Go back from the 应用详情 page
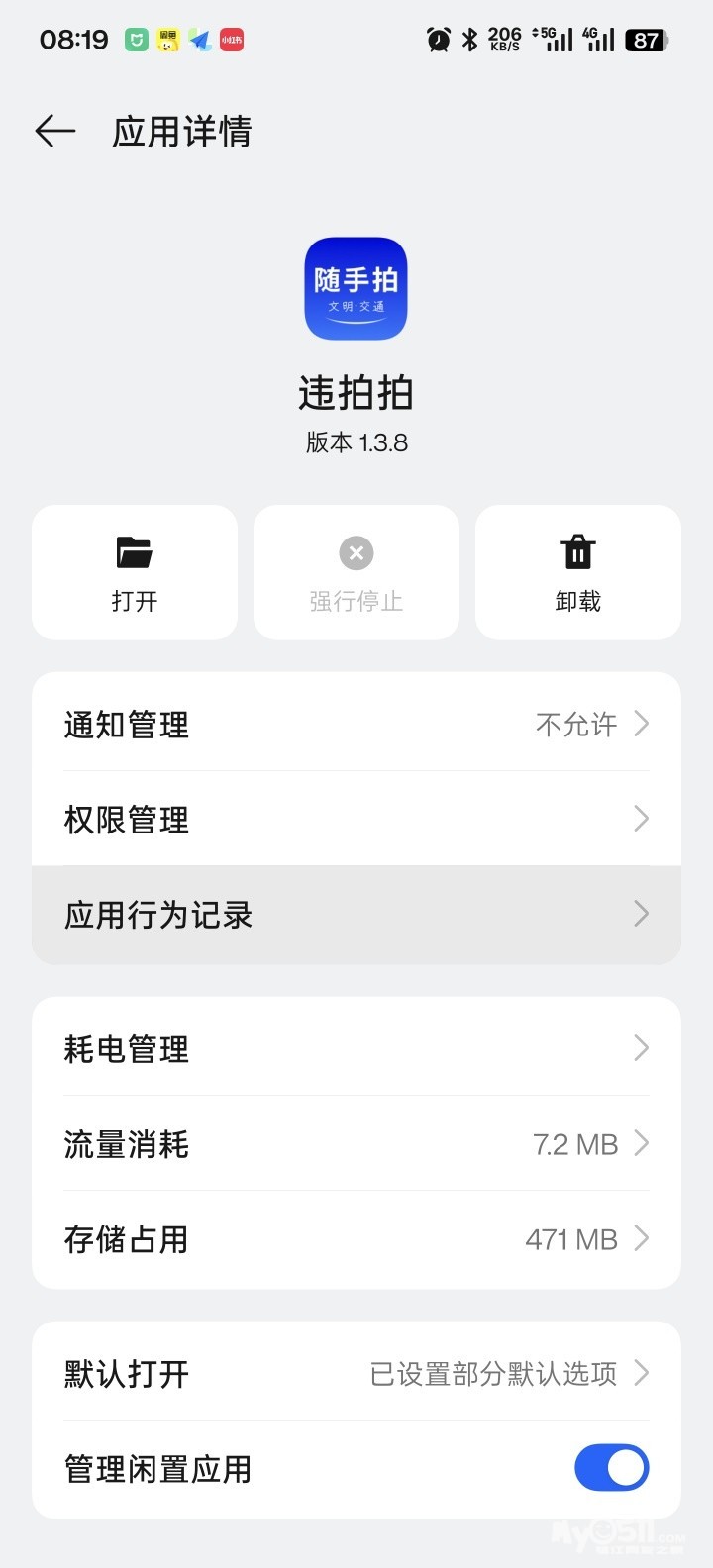 tap(55, 132)
